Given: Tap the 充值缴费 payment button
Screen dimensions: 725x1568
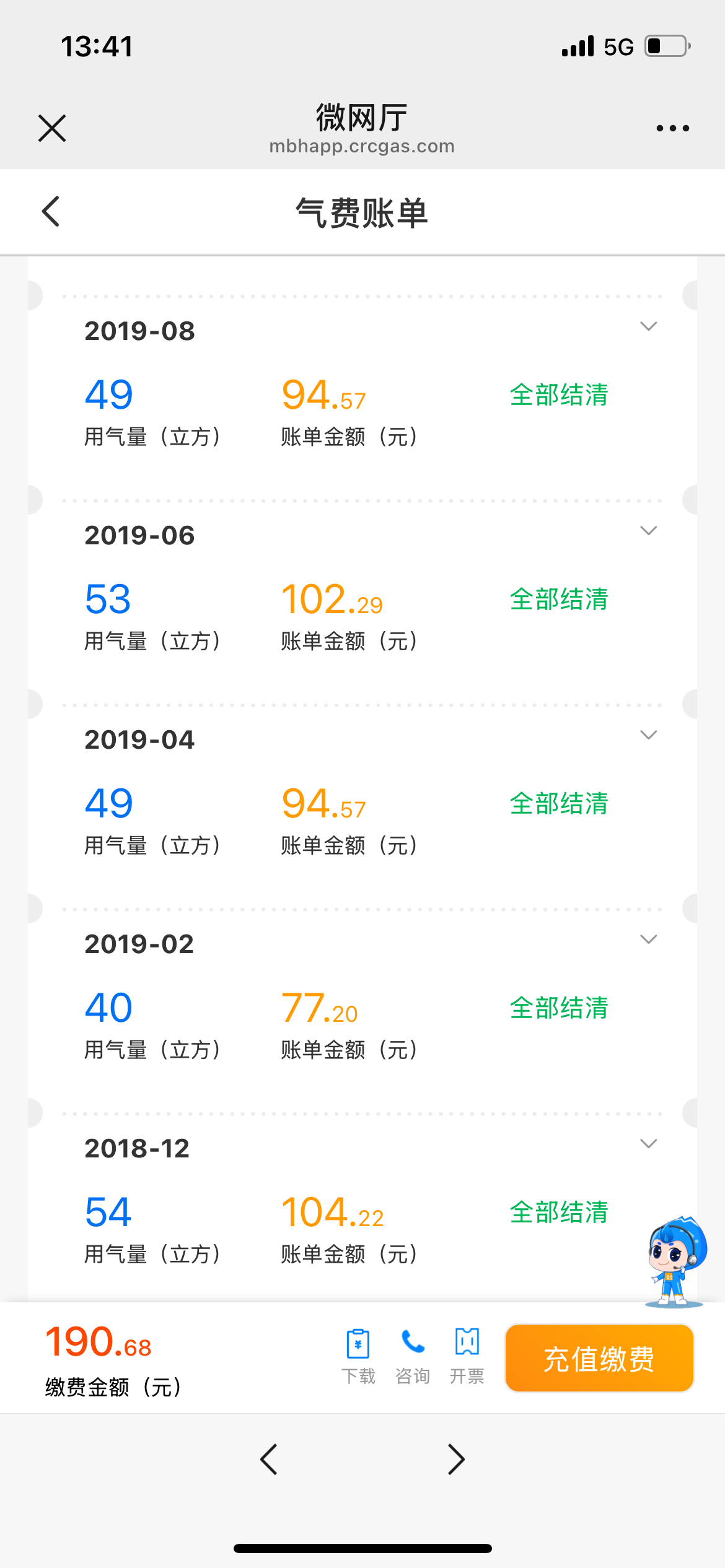Looking at the screenshot, I should point(599,1359).
